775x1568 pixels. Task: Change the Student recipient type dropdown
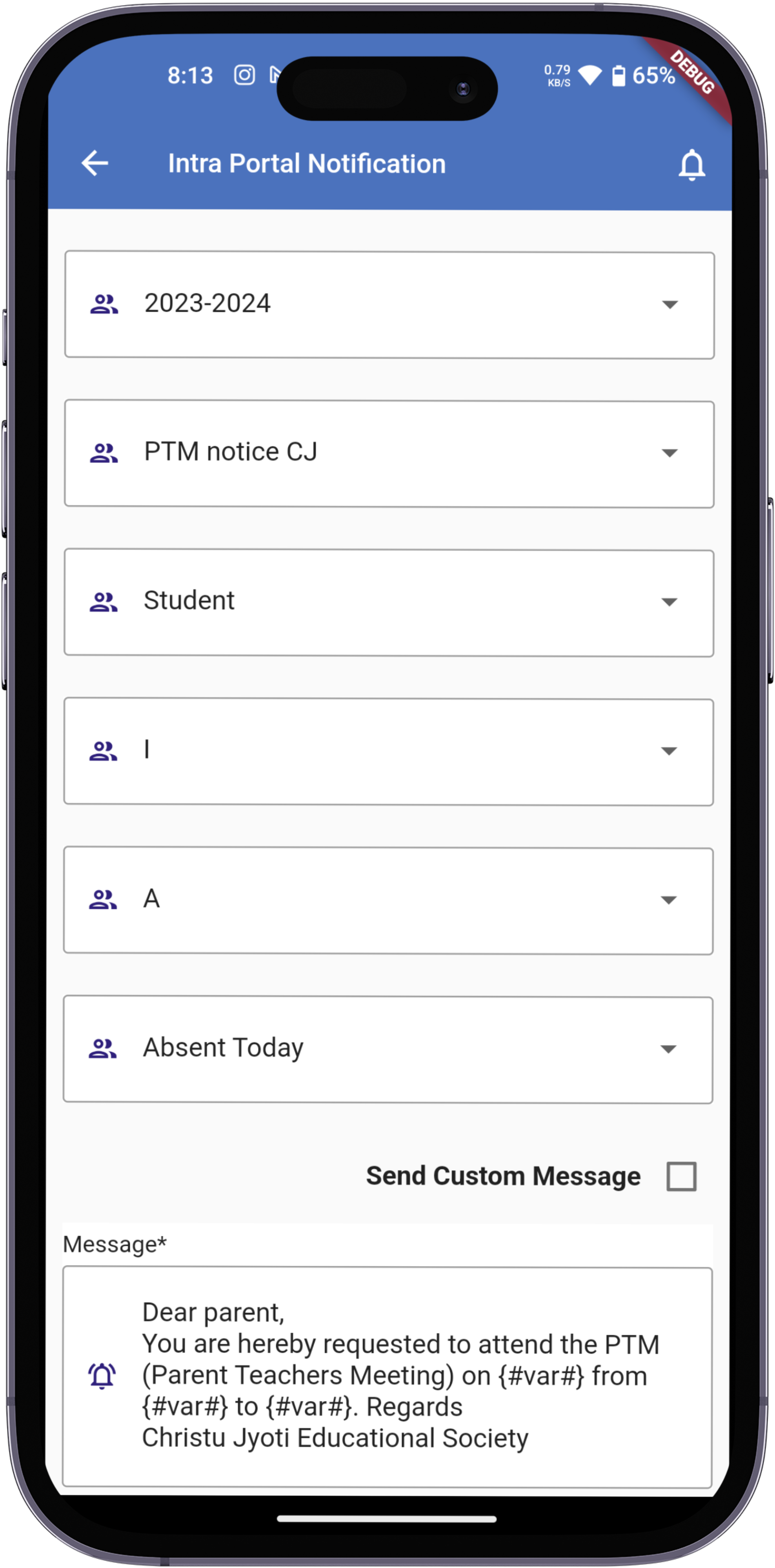(x=389, y=603)
